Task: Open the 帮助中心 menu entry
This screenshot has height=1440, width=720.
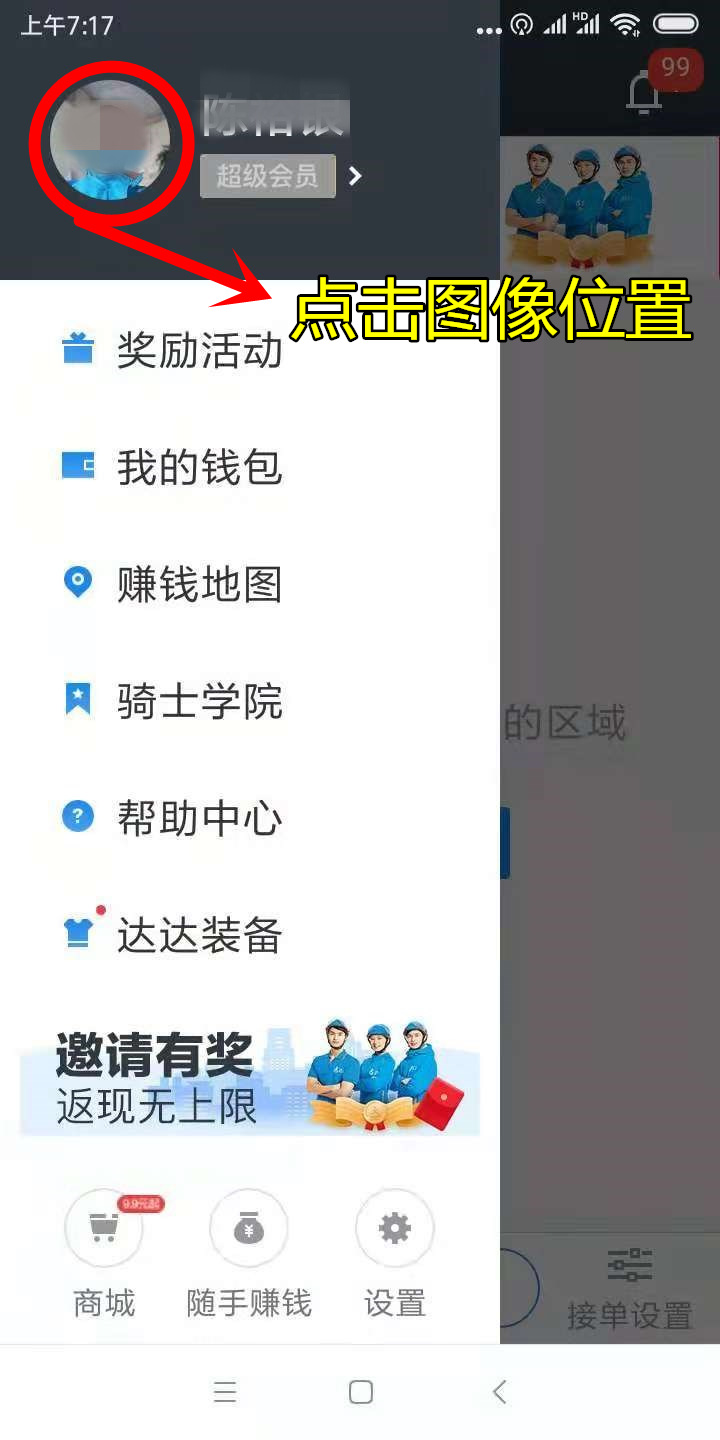Action: point(197,818)
